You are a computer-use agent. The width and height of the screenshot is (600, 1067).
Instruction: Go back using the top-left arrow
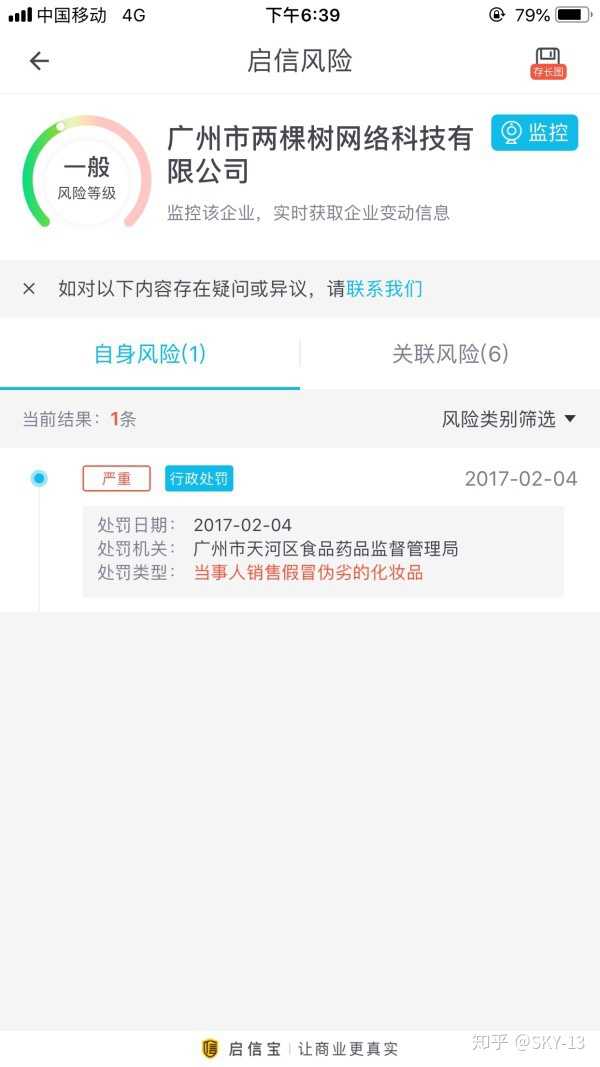click(39, 61)
